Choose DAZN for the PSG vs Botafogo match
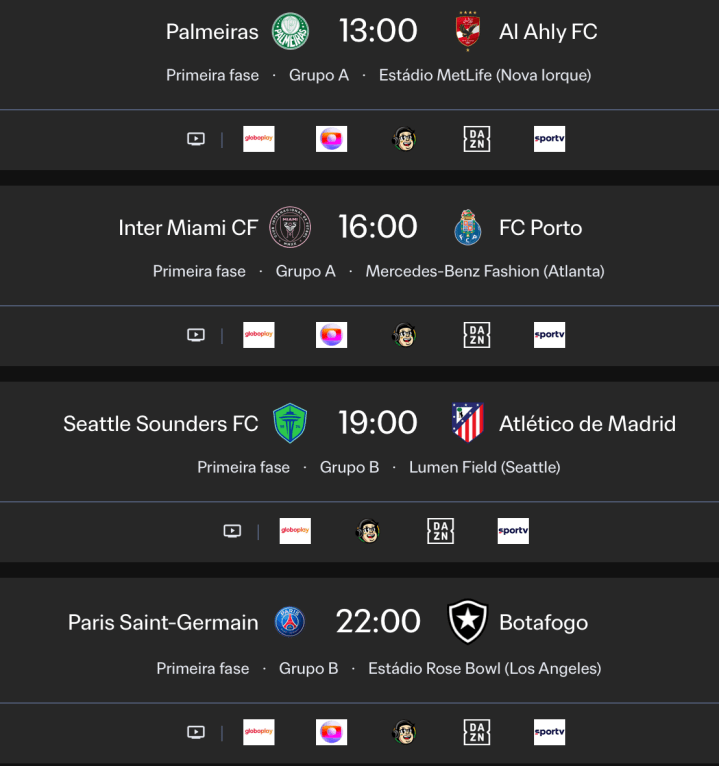Screen dimensions: 719x766 tap(477, 732)
